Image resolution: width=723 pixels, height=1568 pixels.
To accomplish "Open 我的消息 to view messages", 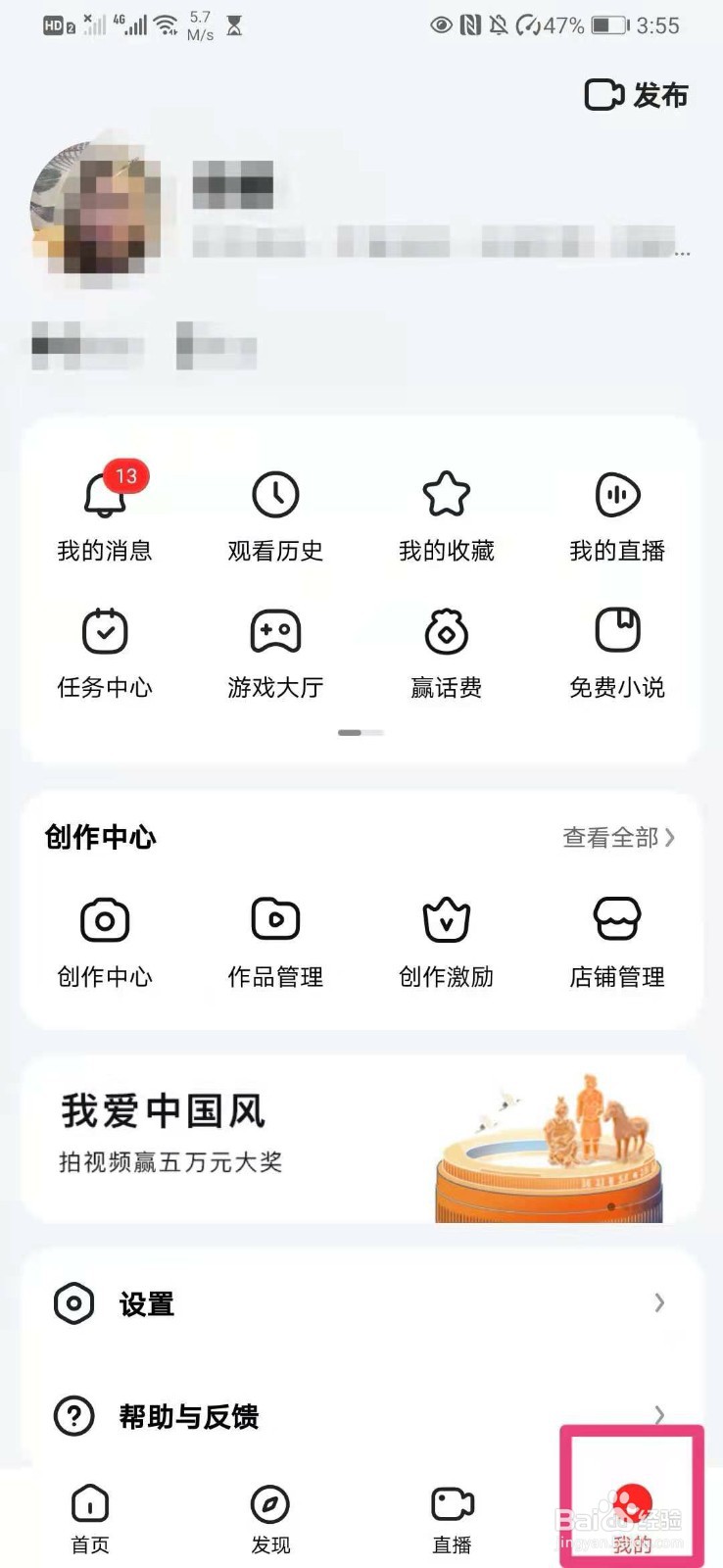I will 104,514.
